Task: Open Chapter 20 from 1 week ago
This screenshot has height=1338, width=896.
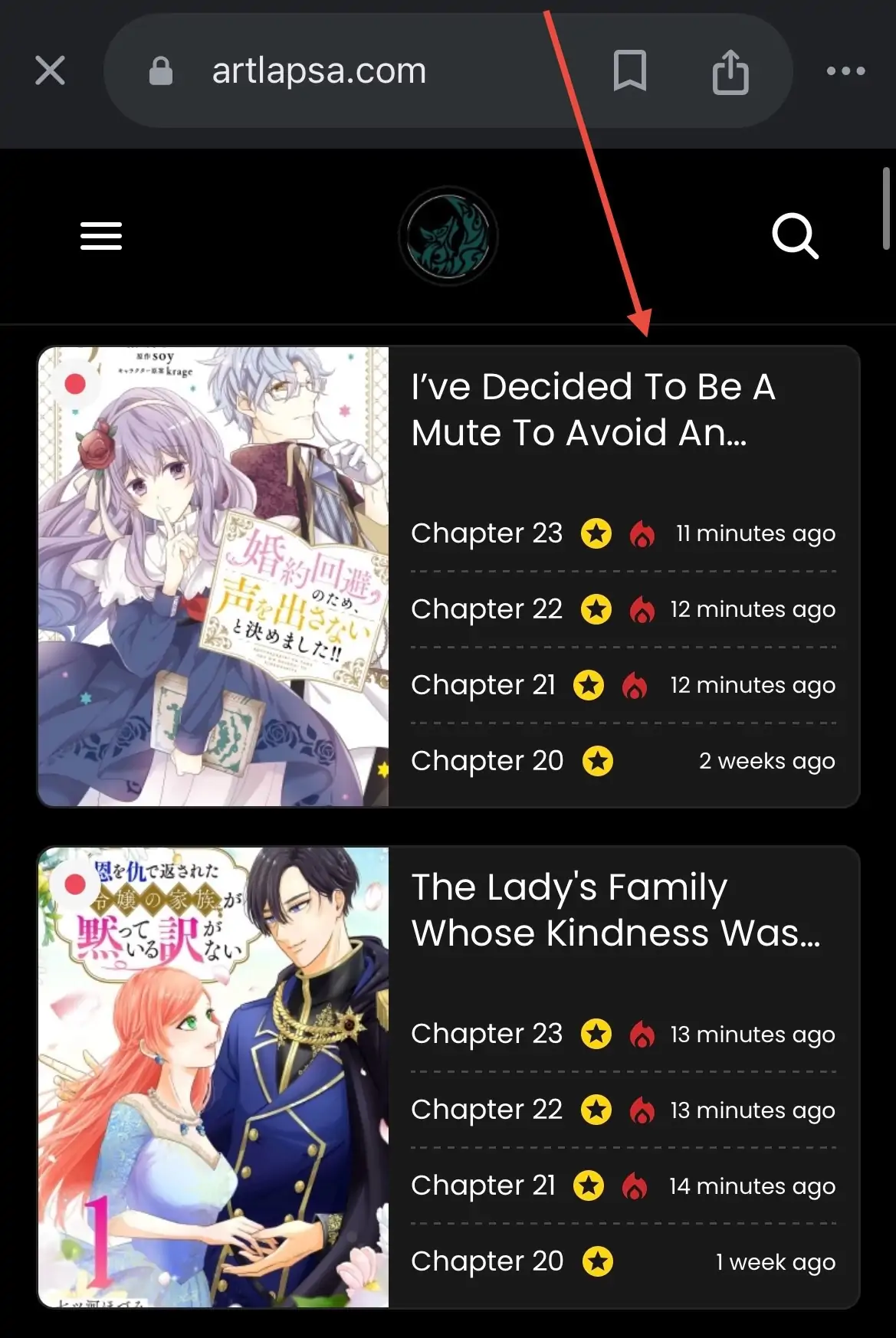Action: point(487,1261)
